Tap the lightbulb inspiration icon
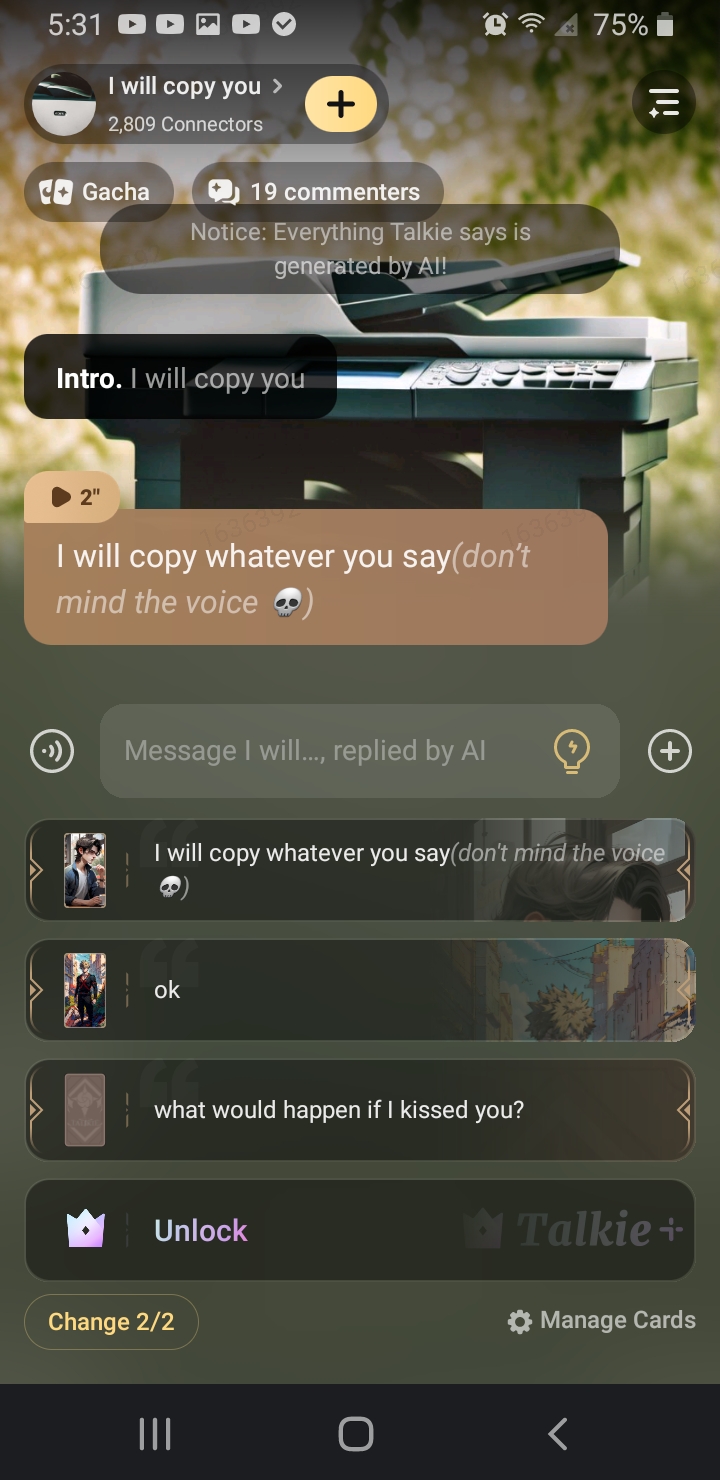 572,751
